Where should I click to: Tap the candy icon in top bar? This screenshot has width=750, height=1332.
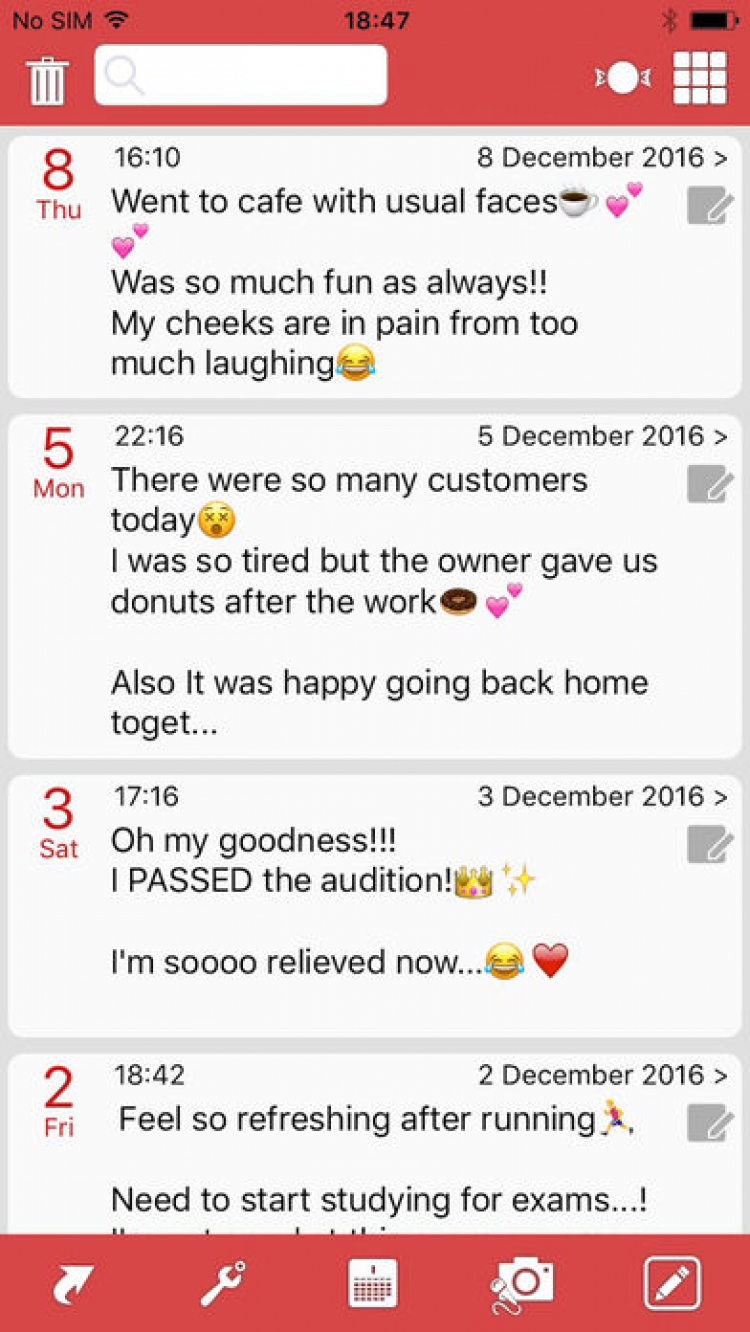point(622,78)
